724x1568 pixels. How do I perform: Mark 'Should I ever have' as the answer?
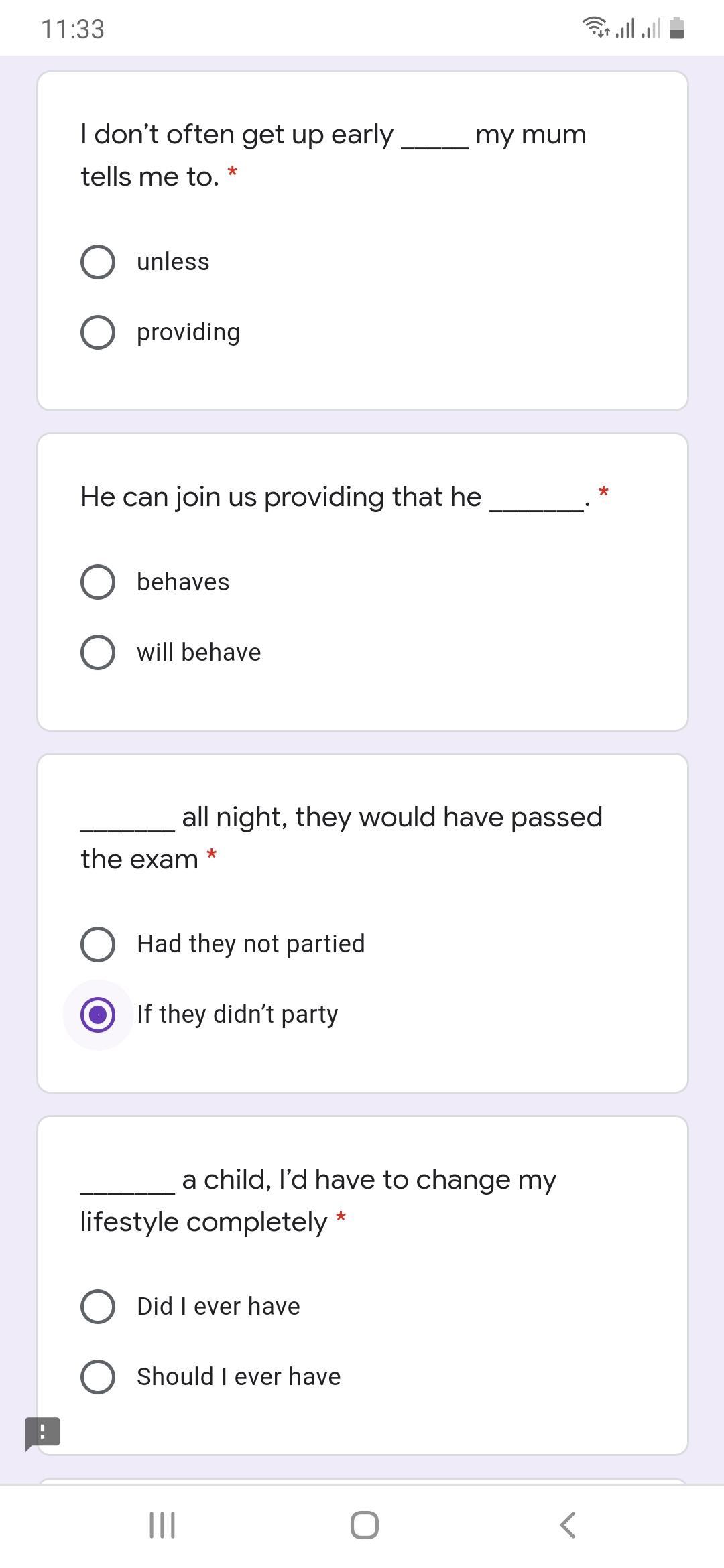pos(98,1376)
